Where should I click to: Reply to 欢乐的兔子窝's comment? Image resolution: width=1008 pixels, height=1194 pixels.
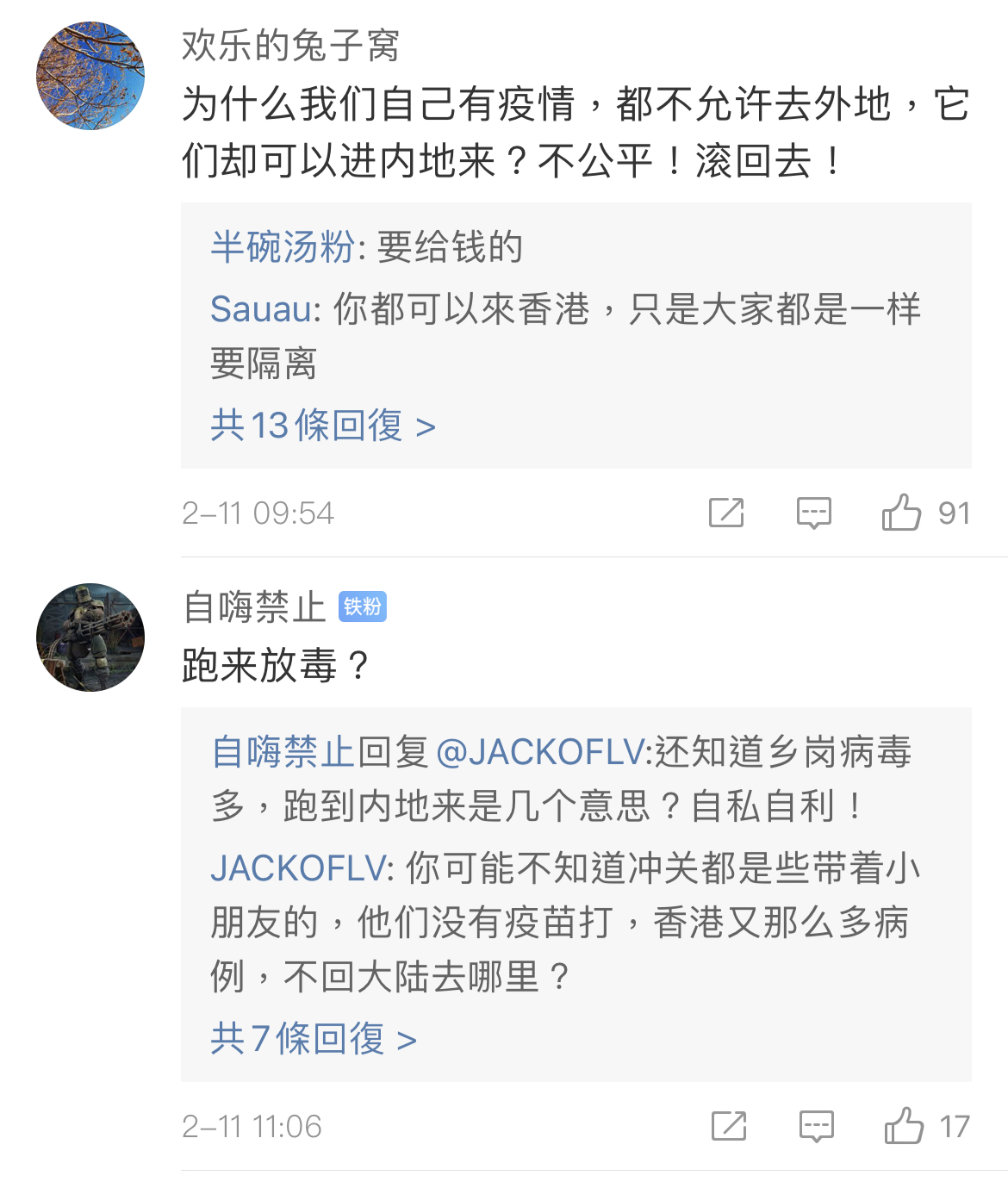coord(813,513)
